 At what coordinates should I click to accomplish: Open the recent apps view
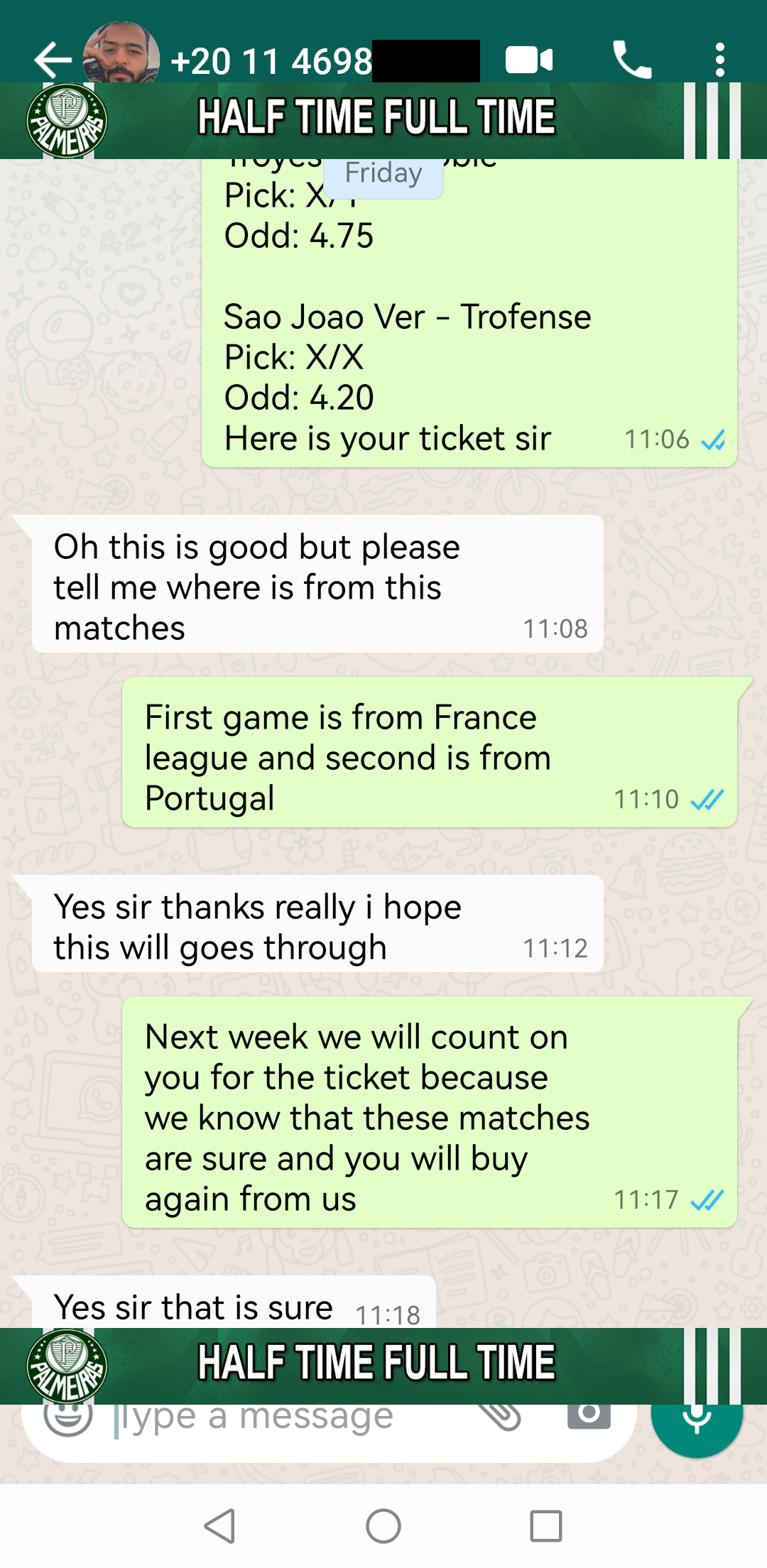pos(546,1525)
